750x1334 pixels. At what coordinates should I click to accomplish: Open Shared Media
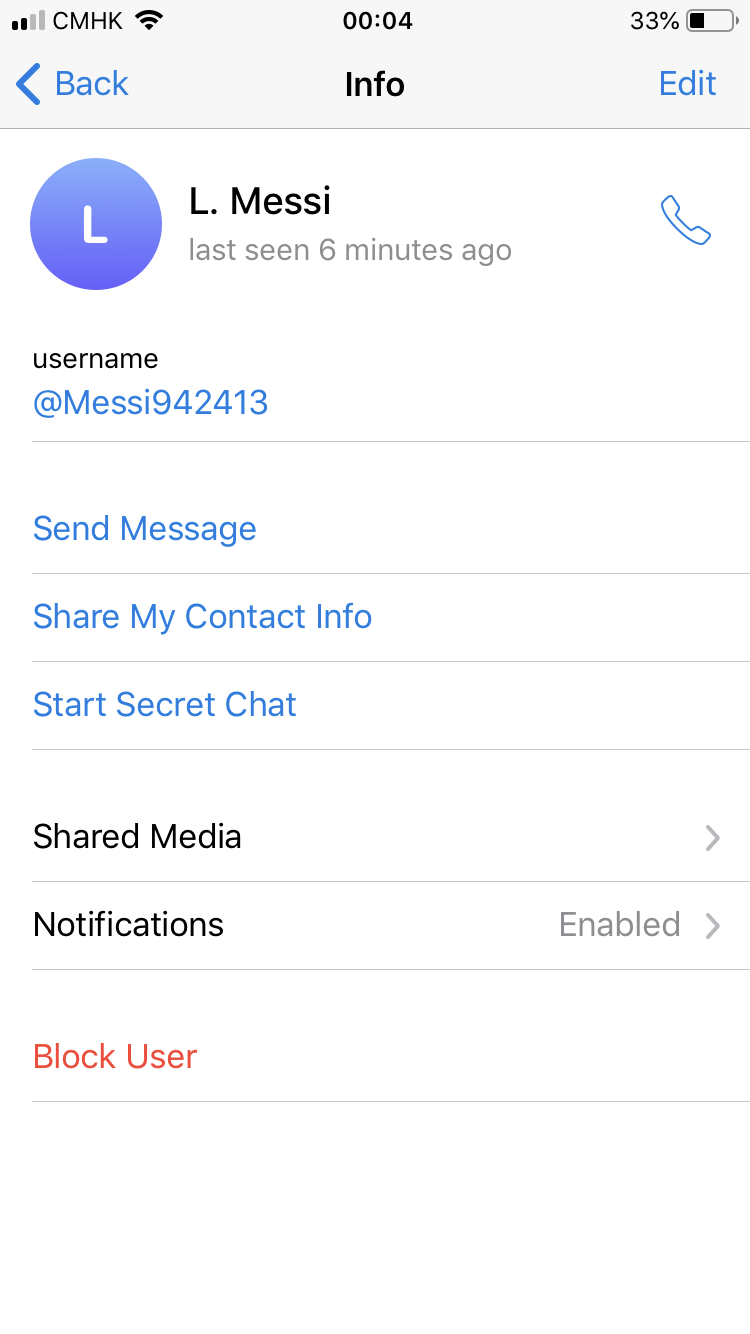(x=375, y=837)
